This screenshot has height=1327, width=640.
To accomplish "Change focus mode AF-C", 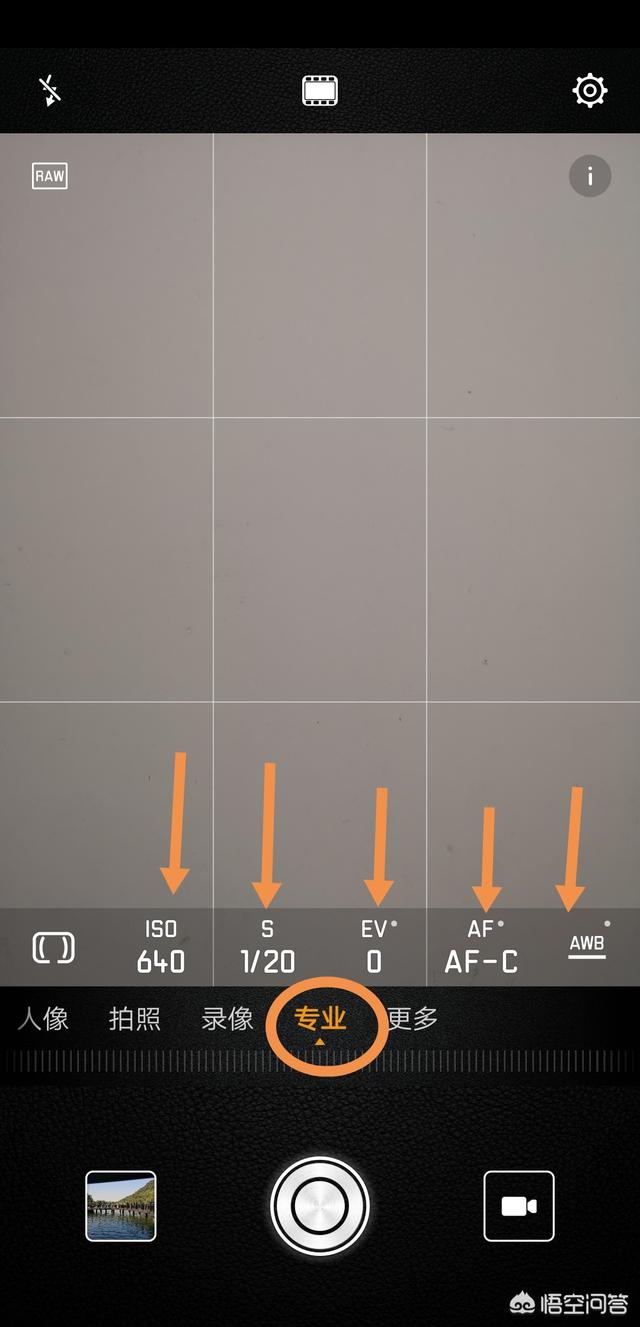I will pyautogui.click(x=482, y=947).
